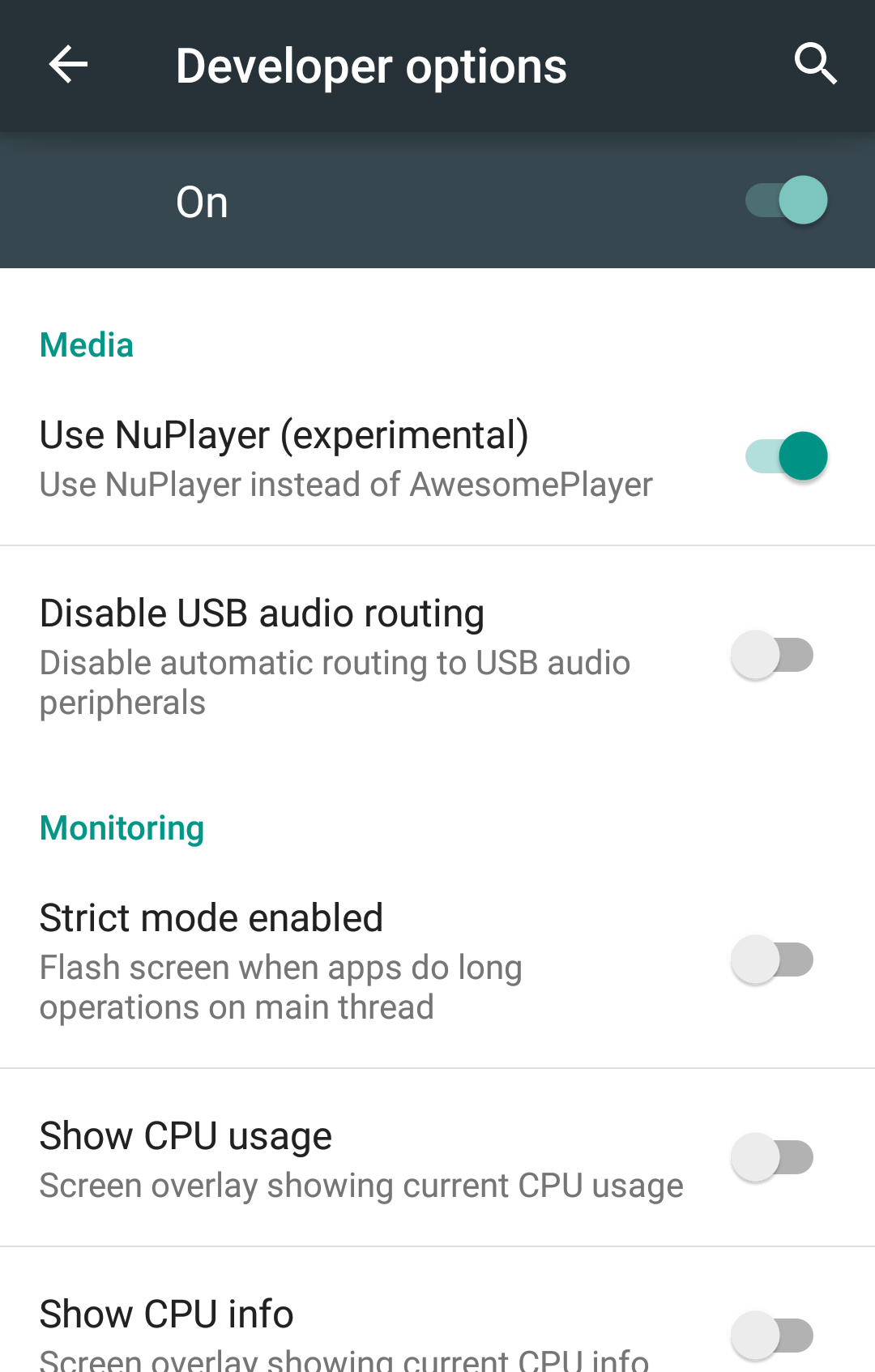The image size is (875, 1372).
Task: Click the NuPlayer instead of AwesomePlayer description
Action: click(x=346, y=484)
